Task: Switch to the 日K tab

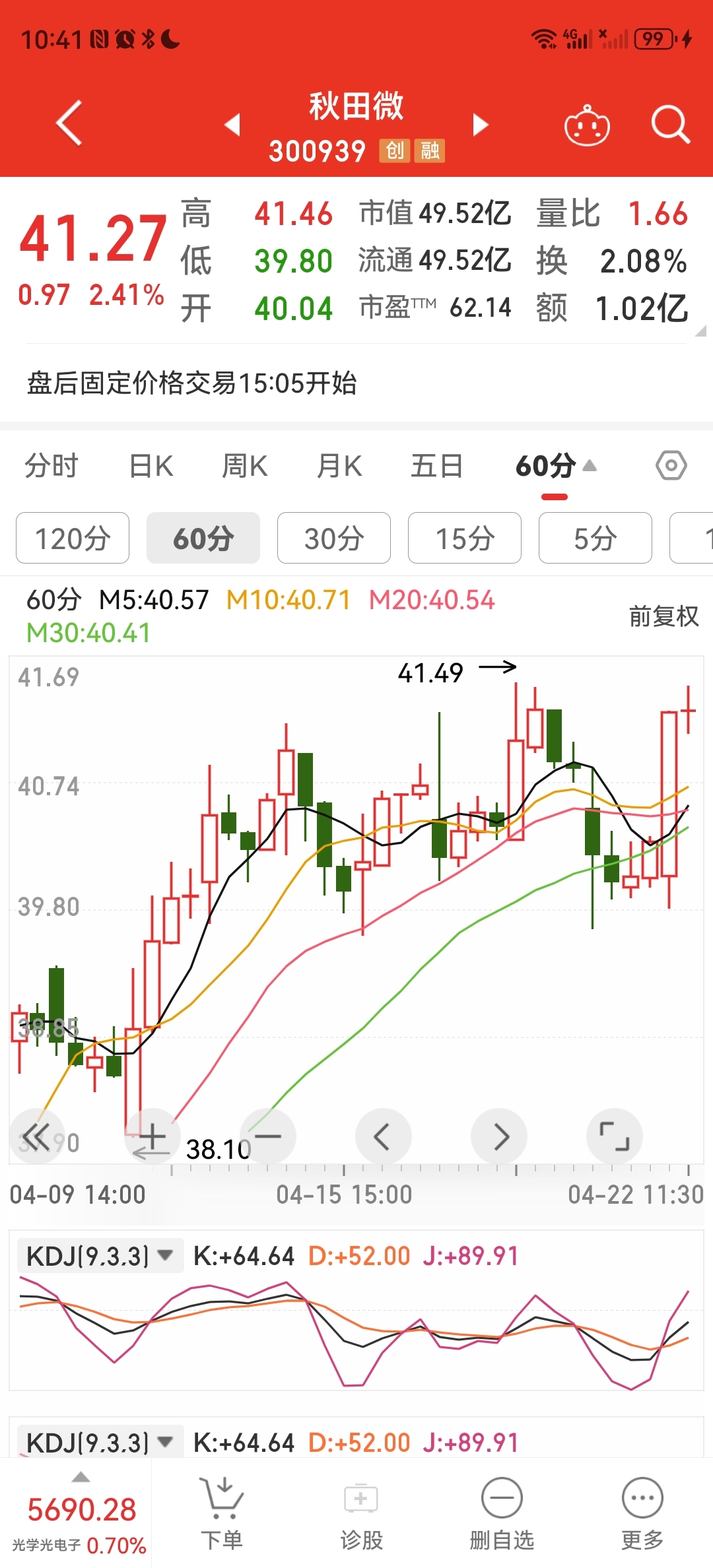Action: pos(151,466)
